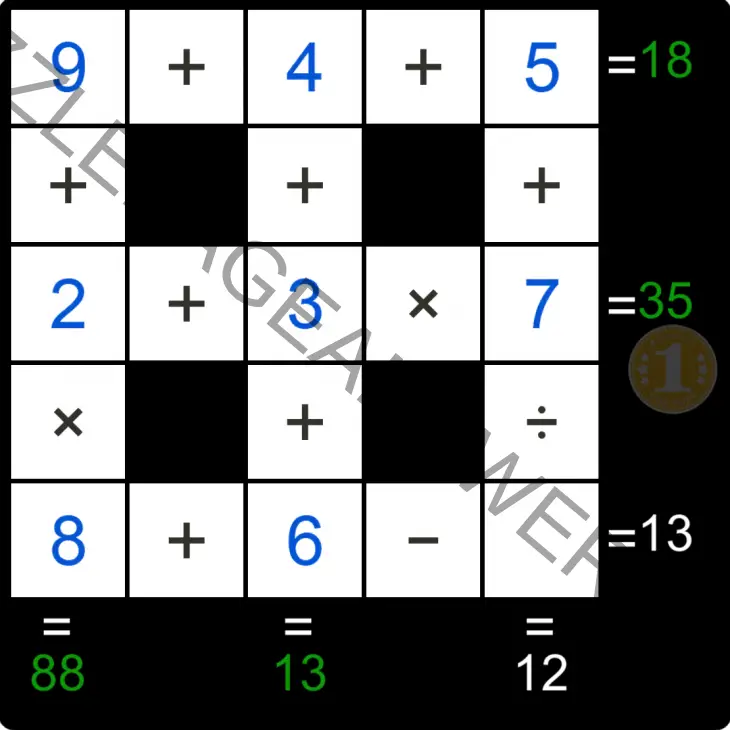Select the cell containing 4
The height and width of the screenshot is (730, 730).
click(x=304, y=67)
